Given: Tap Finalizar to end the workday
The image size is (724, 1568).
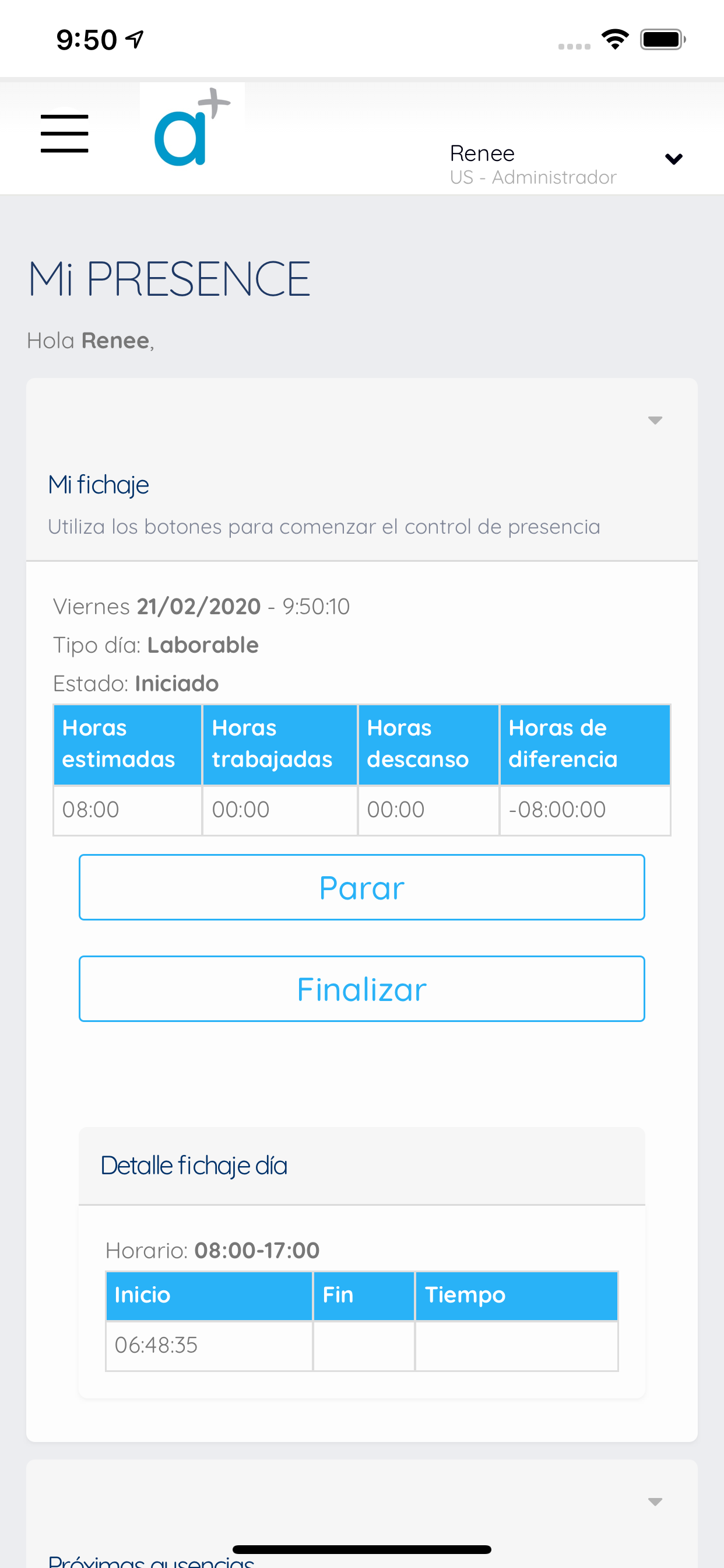Looking at the screenshot, I should point(361,989).
